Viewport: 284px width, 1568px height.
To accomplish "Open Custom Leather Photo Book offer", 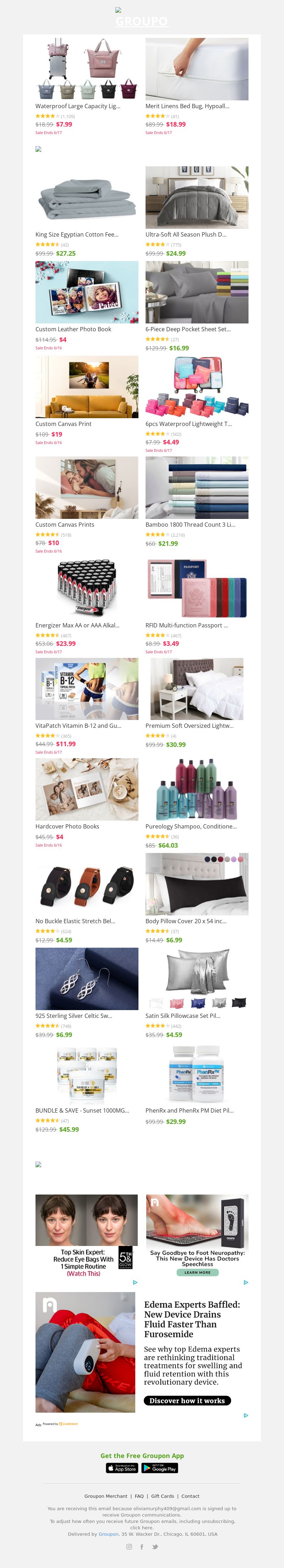I will pyautogui.click(x=87, y=292).
